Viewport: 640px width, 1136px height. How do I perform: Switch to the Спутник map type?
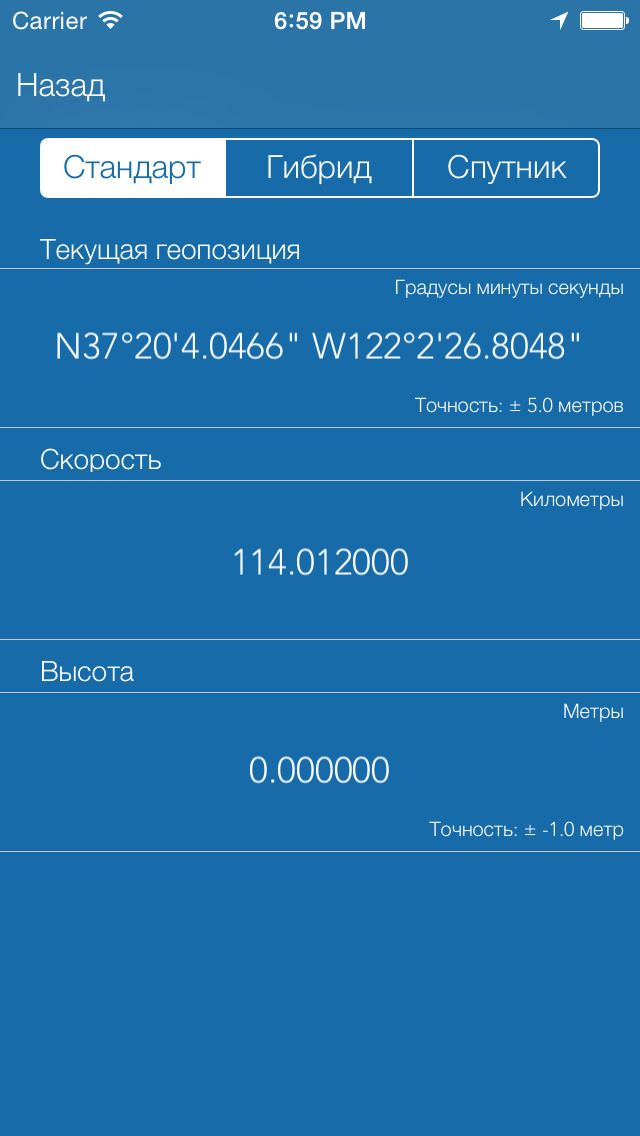pos(507,168)
